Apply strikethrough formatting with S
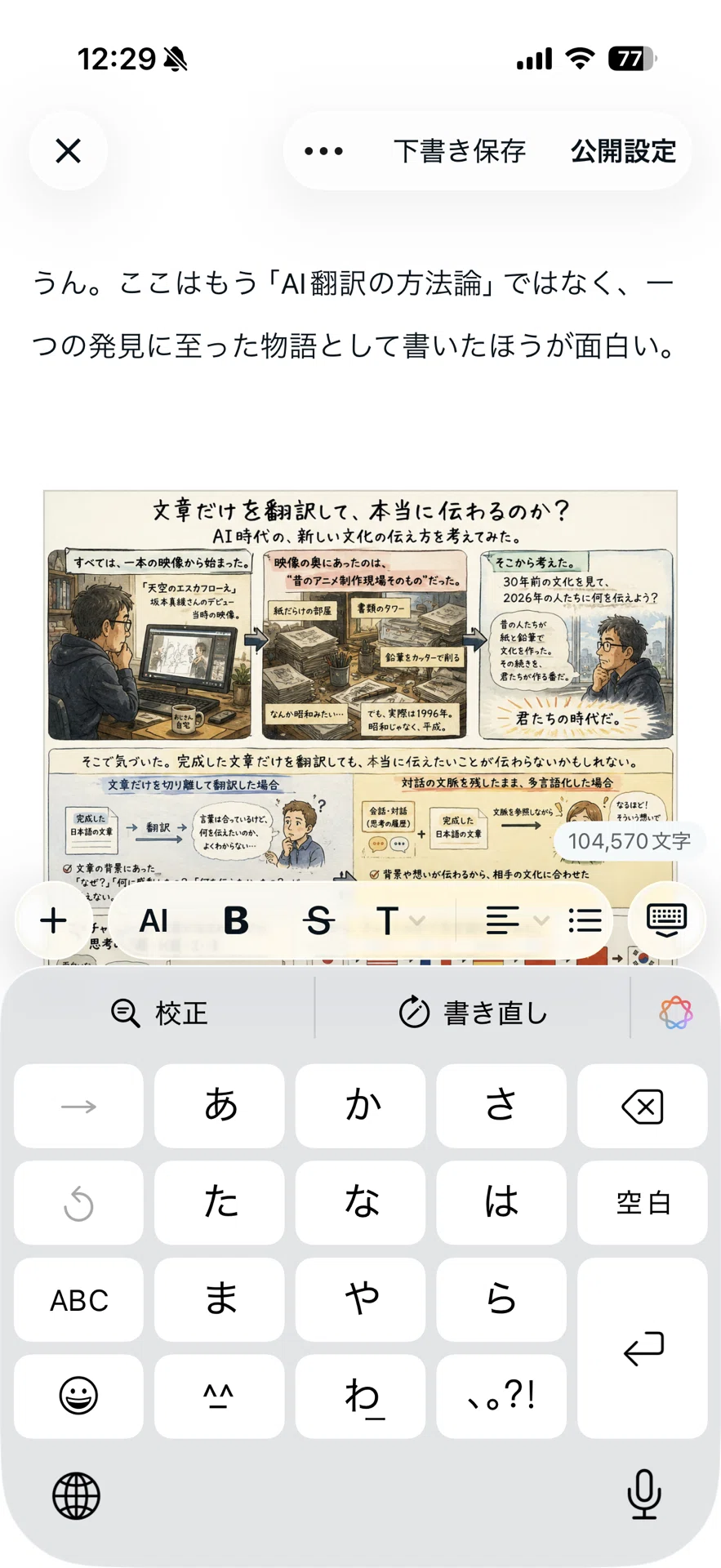The image size is (721, 1568). tap(318, 921)
